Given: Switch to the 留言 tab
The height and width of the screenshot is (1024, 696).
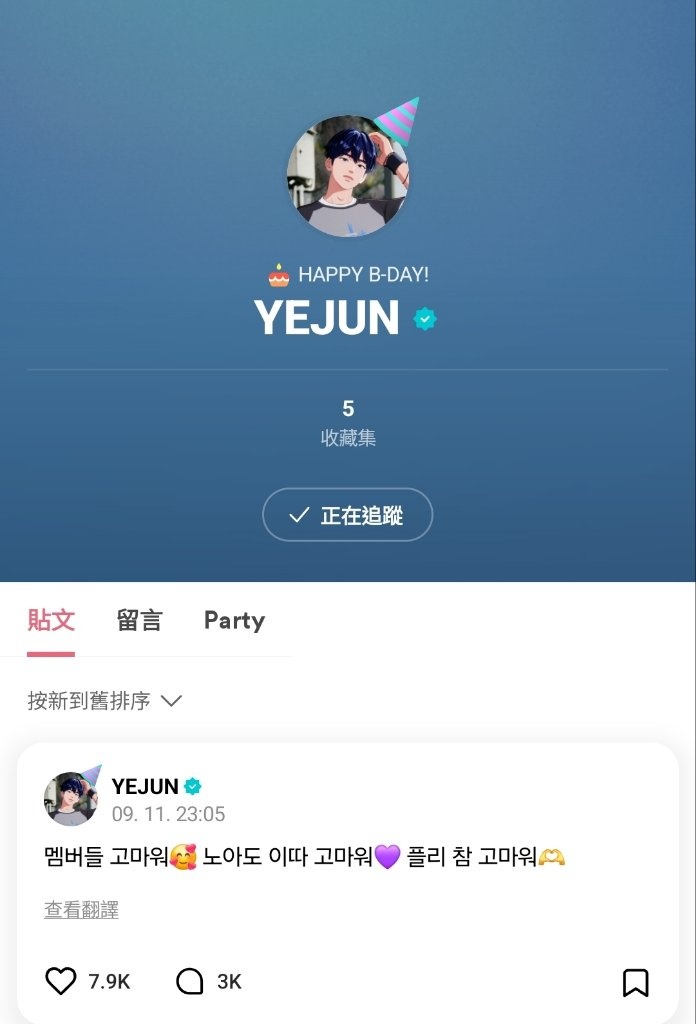Looking at the screenshot, I should tap(139, 620).
